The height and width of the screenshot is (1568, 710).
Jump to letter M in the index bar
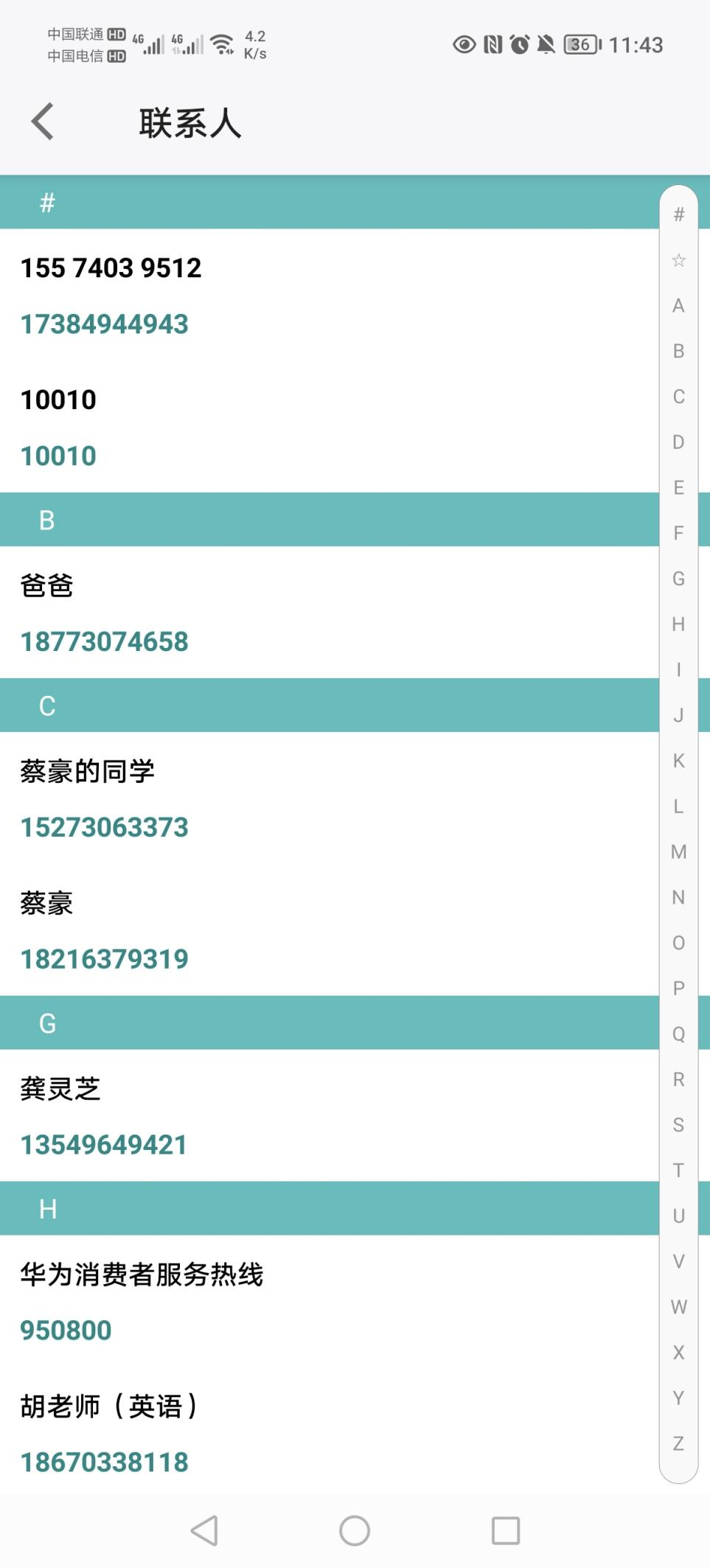[x=678, y=852]
